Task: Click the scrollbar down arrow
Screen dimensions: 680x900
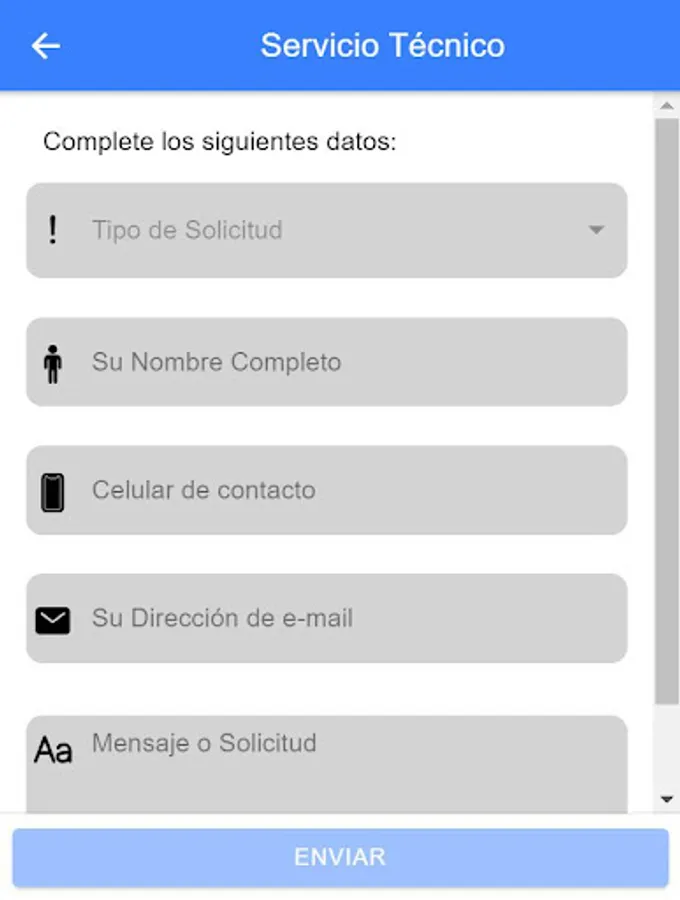Action: point(667,799)
